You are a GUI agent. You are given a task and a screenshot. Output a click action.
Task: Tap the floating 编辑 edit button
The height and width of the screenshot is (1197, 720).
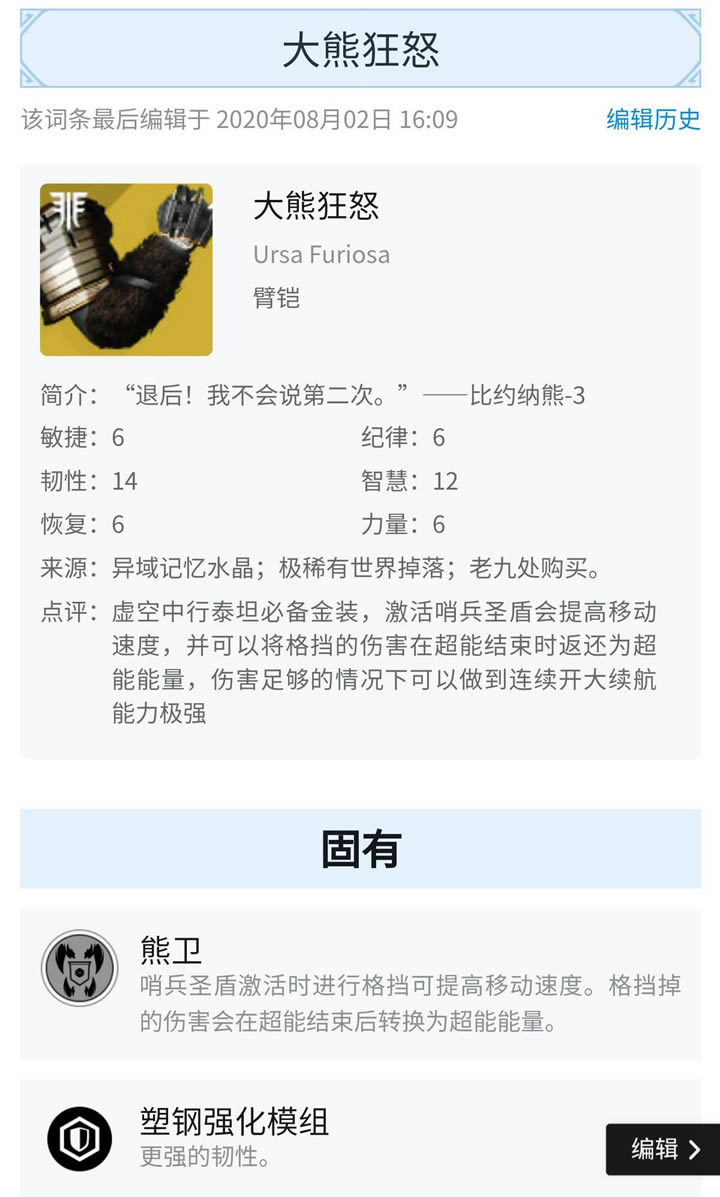[665, 1149]
